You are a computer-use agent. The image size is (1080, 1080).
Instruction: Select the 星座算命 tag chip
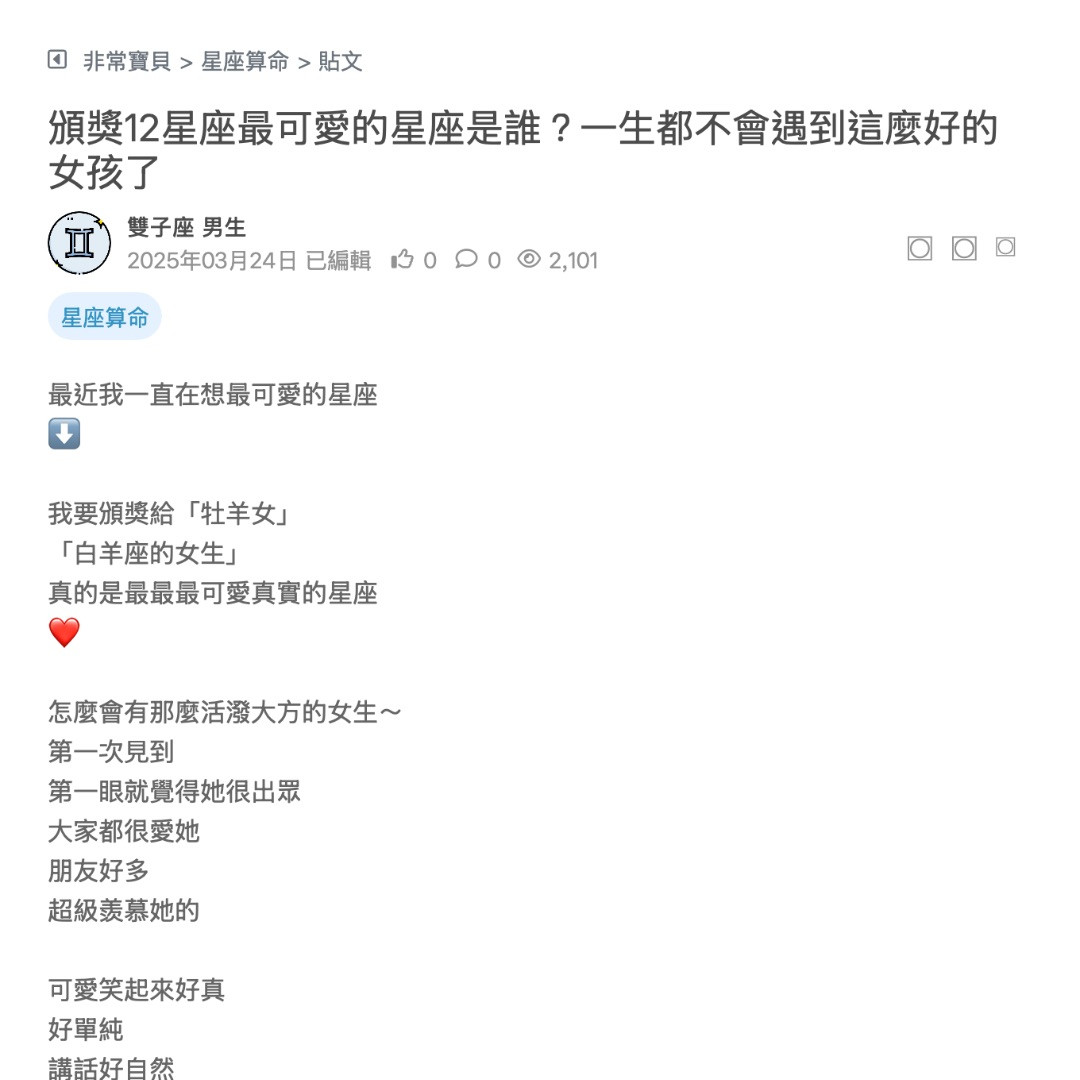point(105,317)
